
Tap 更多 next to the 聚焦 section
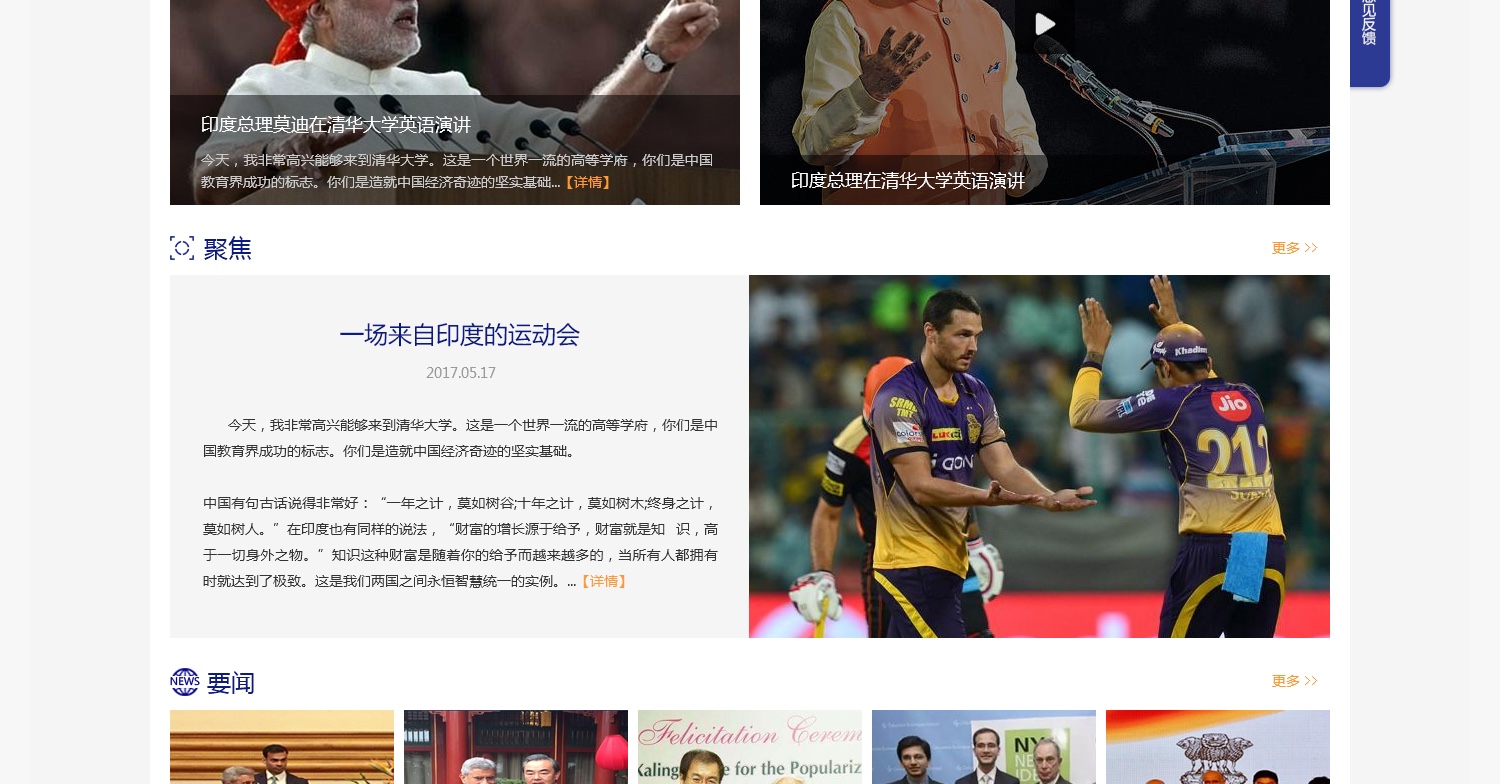(x=1294, y=248)
